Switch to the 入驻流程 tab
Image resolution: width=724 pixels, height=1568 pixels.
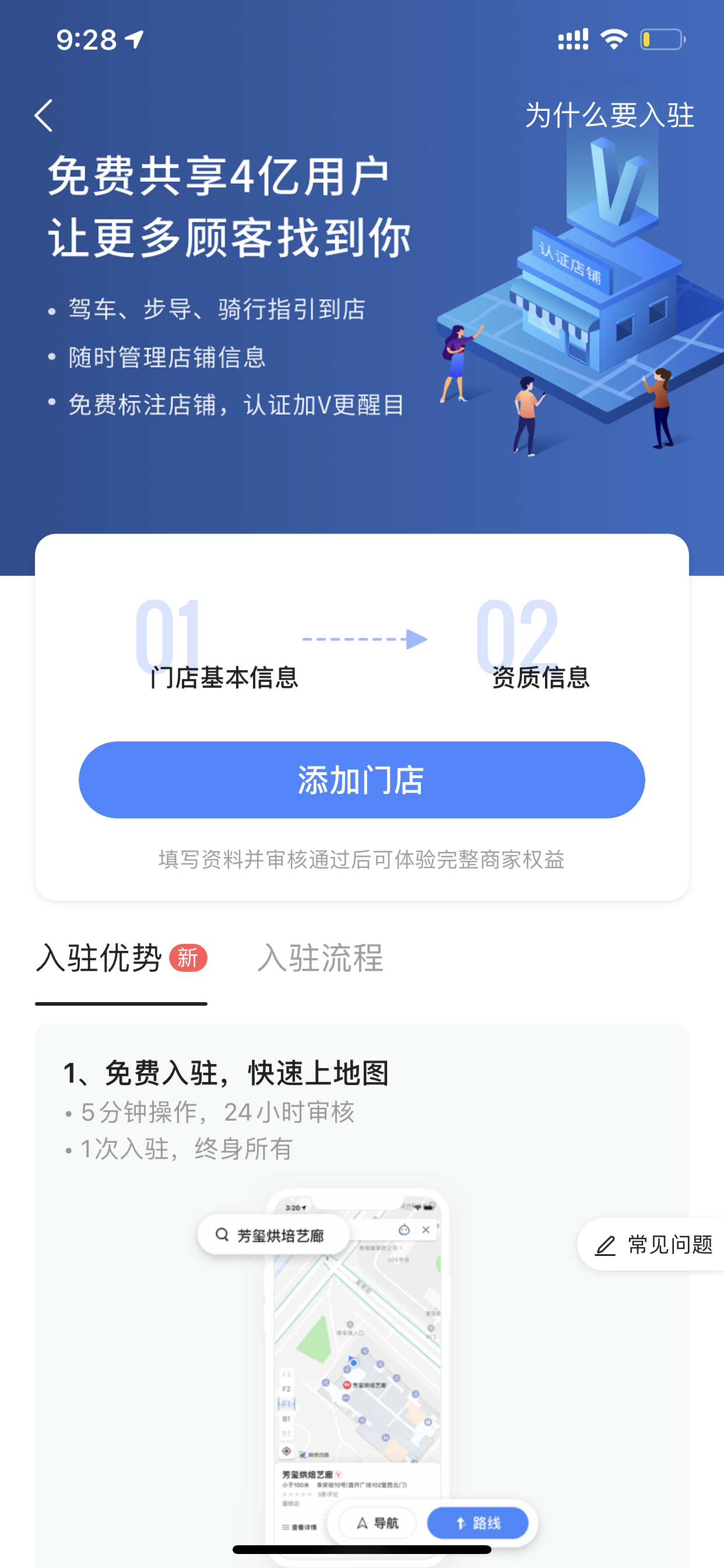pos(320,958)
